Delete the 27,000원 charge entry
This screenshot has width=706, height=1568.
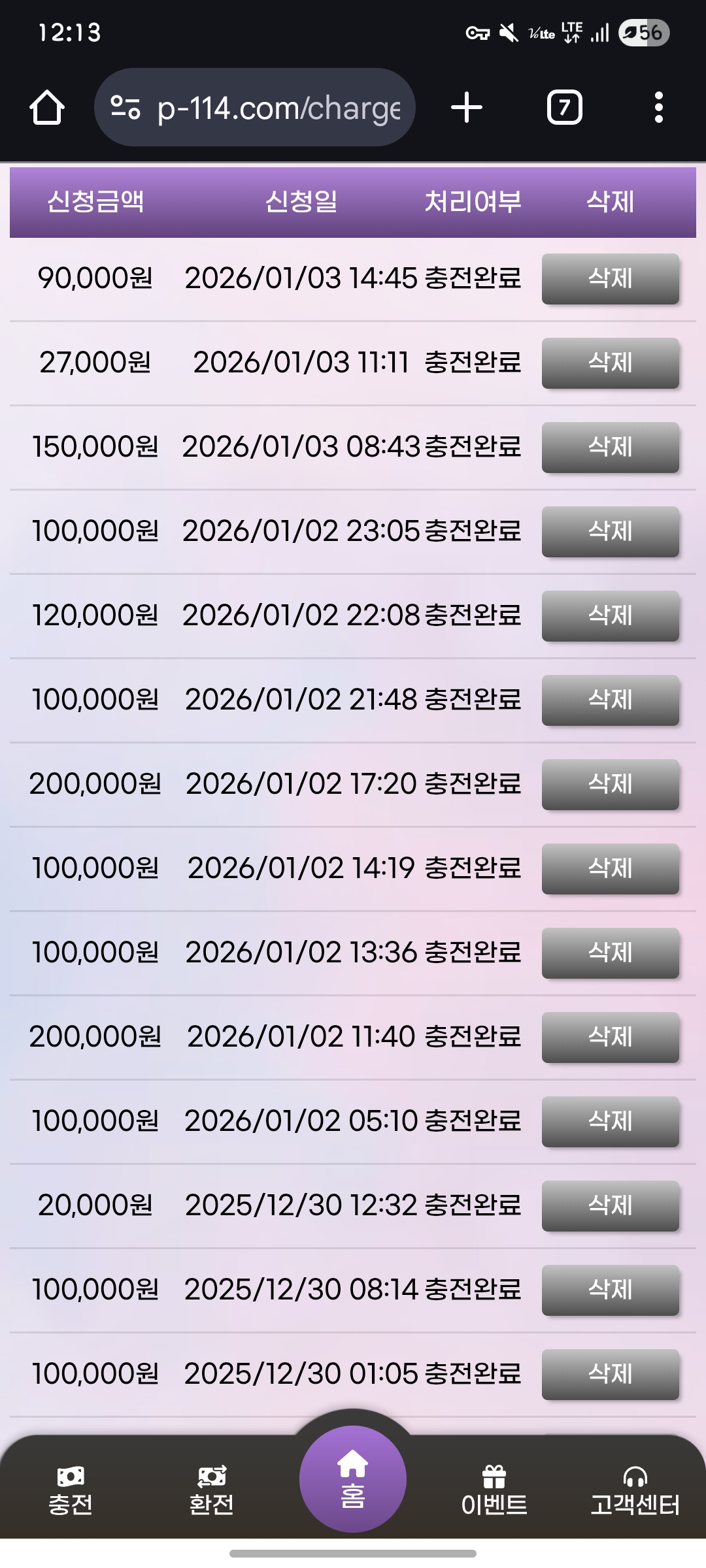tap(609, 364)
